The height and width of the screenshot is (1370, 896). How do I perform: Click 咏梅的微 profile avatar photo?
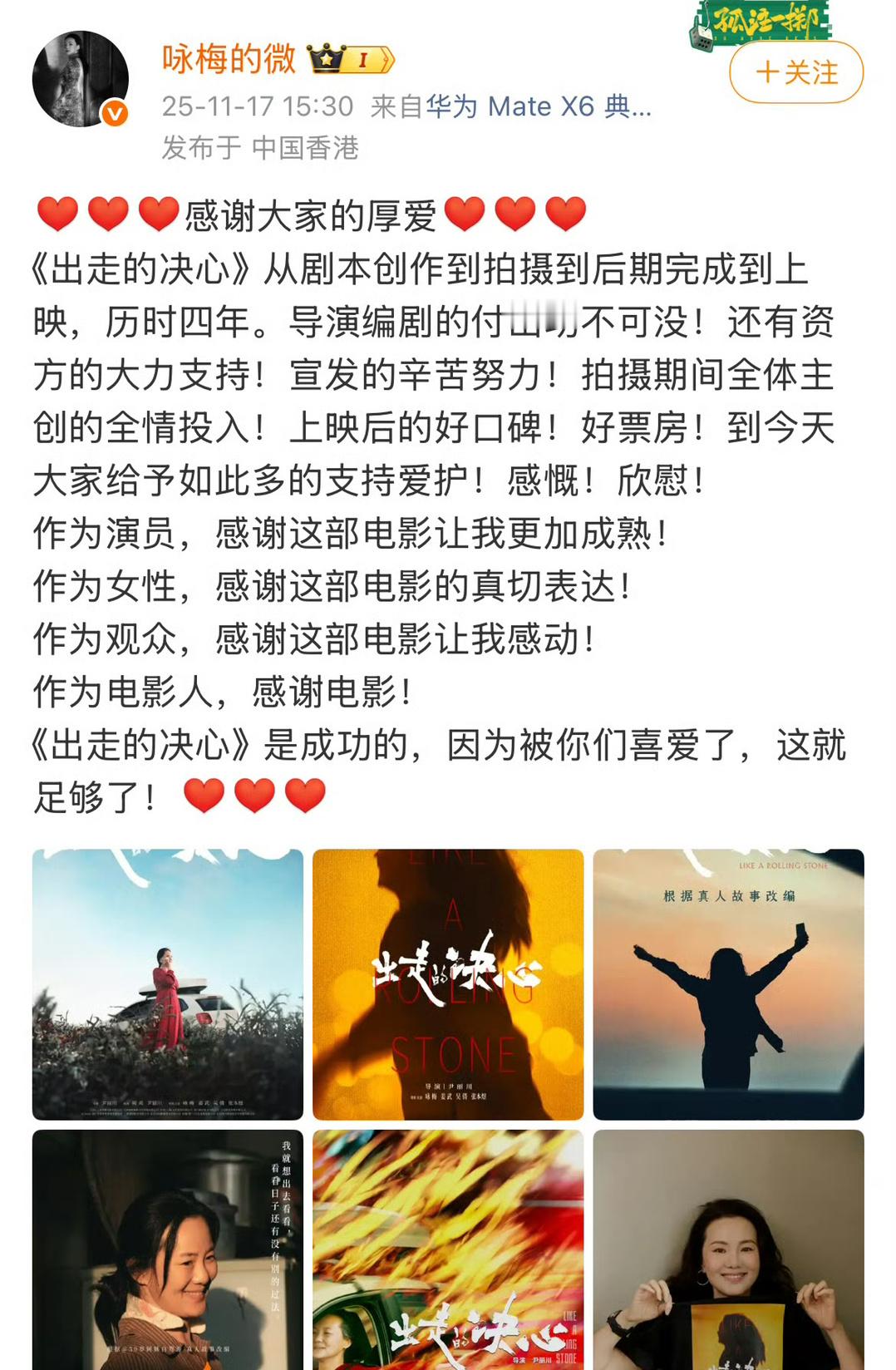click(x=81, y=77)
